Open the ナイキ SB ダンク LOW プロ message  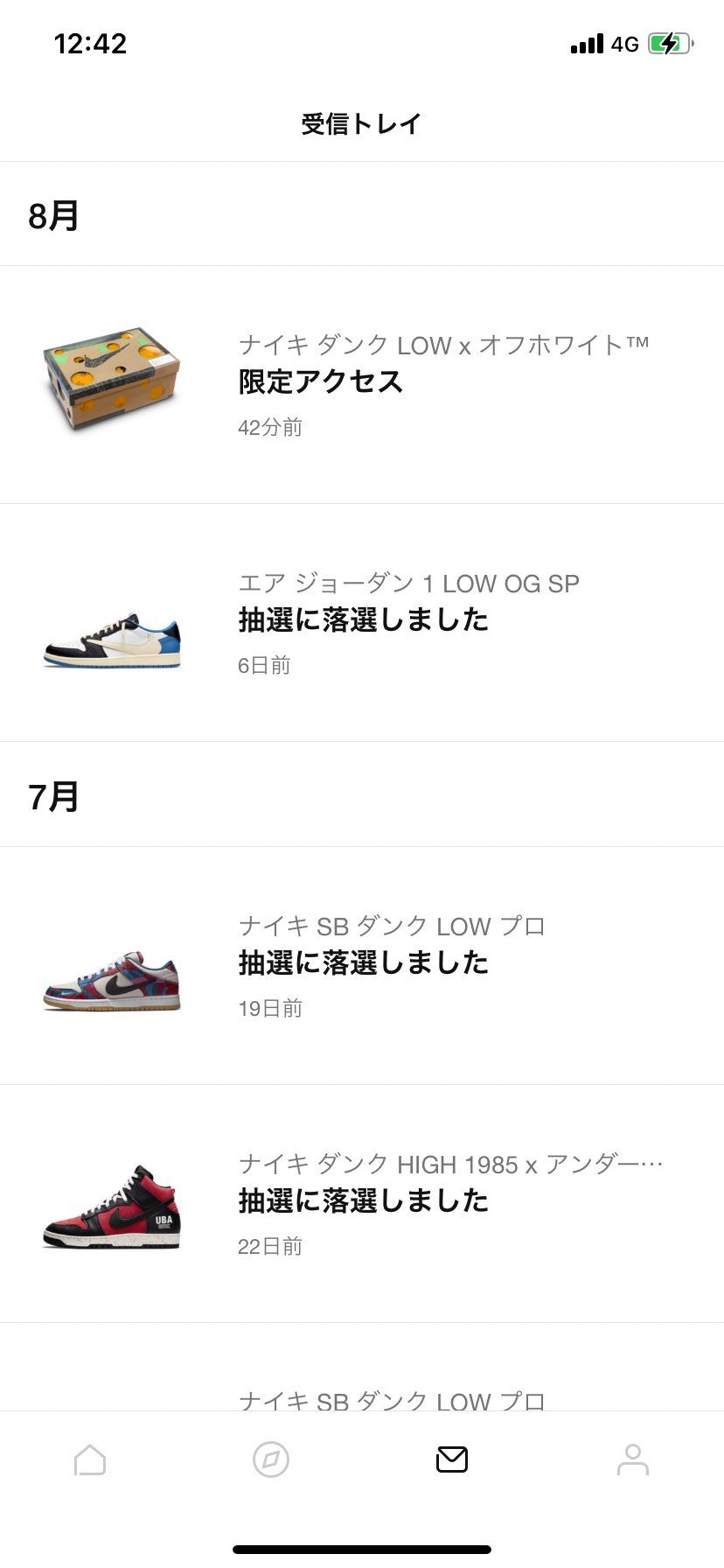(x=393, y=961)
